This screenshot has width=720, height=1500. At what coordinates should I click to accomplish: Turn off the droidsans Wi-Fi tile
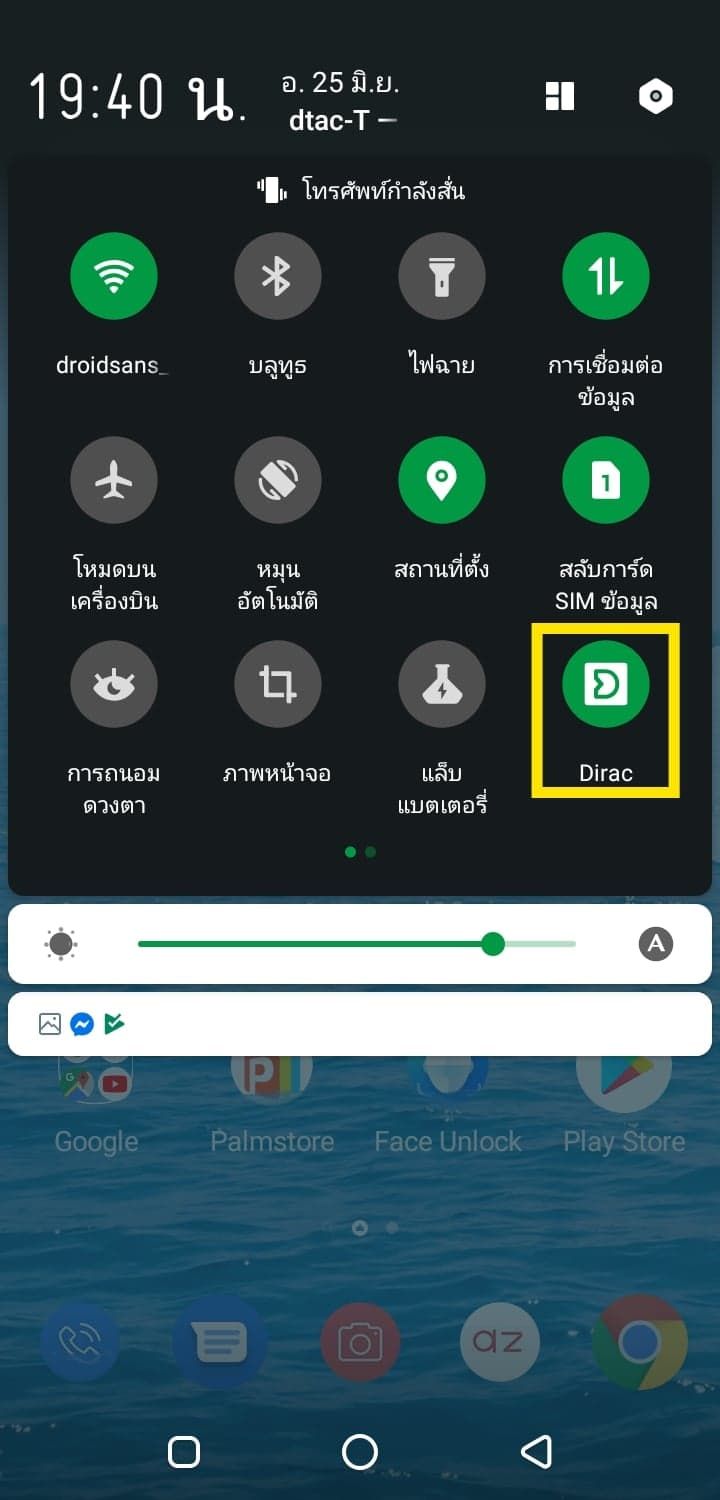[x=114, y=276]
